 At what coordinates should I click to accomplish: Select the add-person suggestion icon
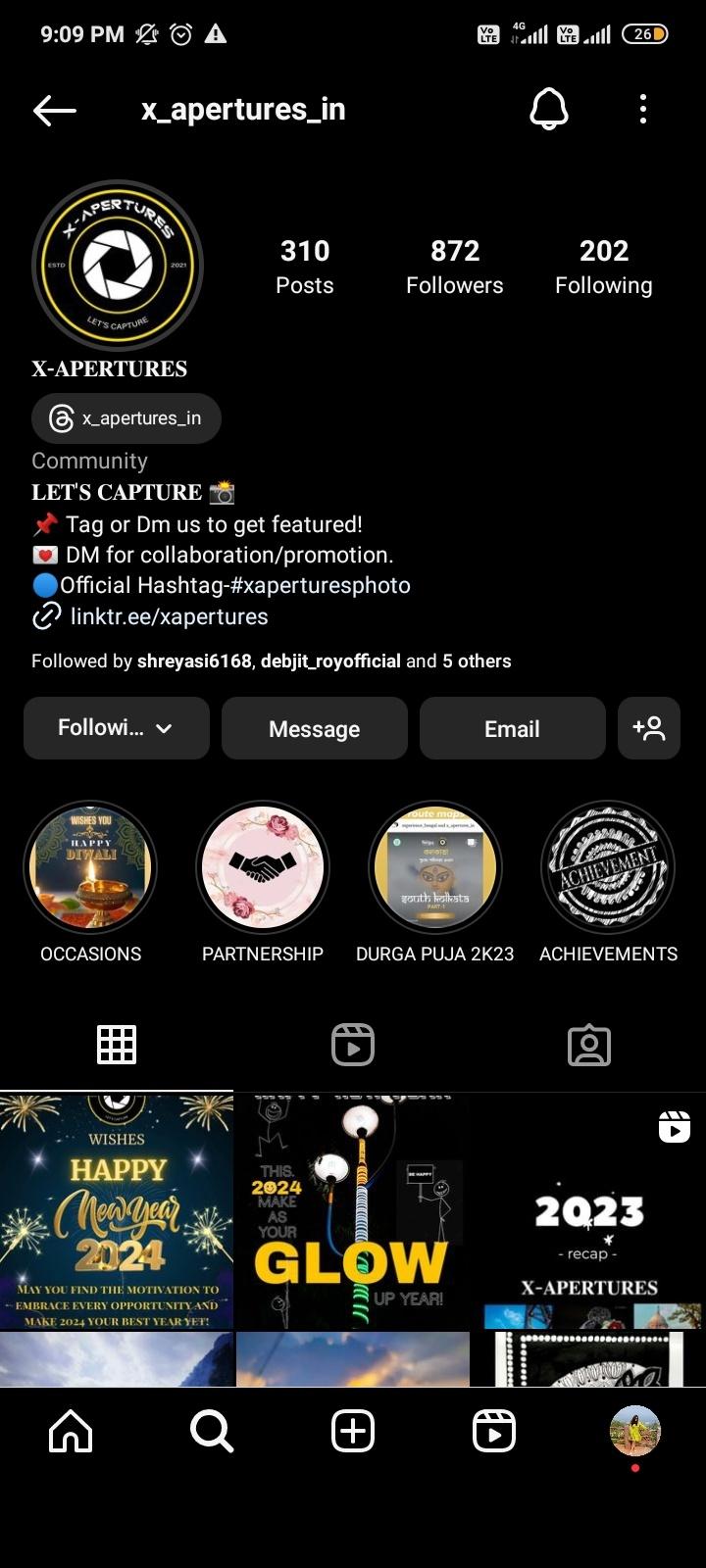(648, 728)
